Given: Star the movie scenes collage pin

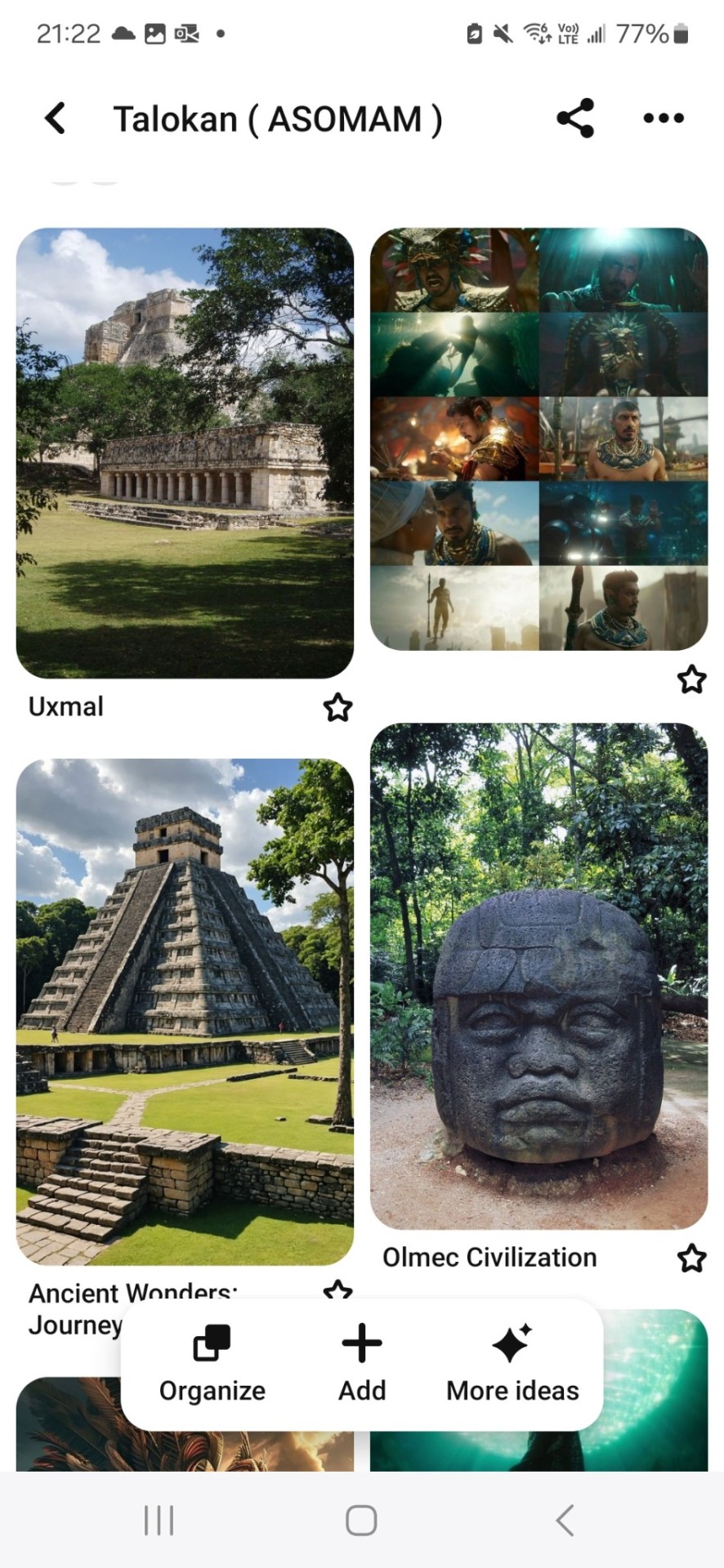Looking at the screenshot, I should coord(691,679).
